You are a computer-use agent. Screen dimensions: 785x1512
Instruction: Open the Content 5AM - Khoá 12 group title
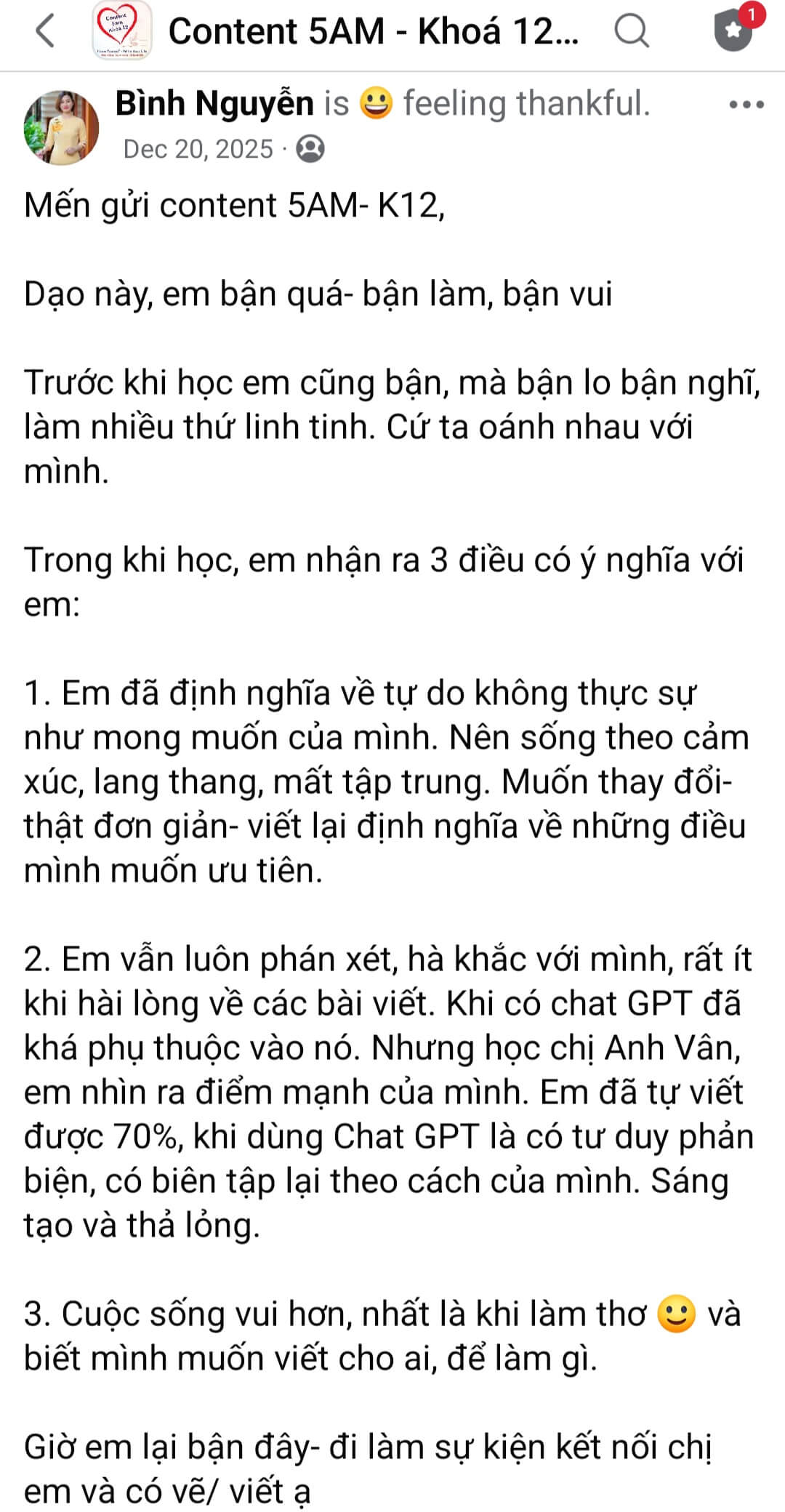(374, 31)
